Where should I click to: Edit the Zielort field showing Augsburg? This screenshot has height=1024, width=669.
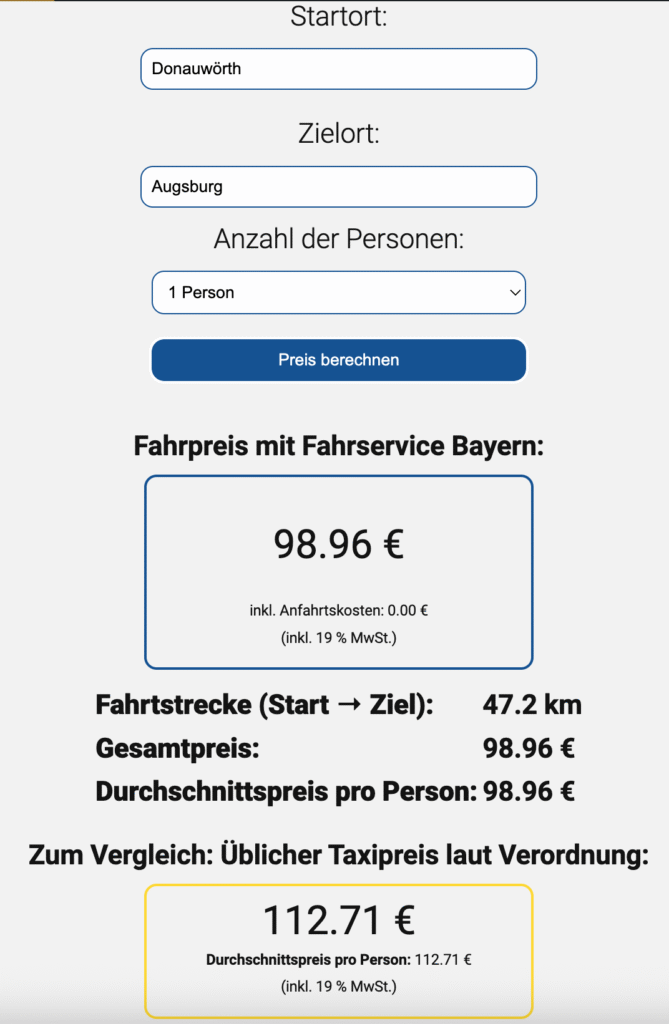click(x=338, y=187)
